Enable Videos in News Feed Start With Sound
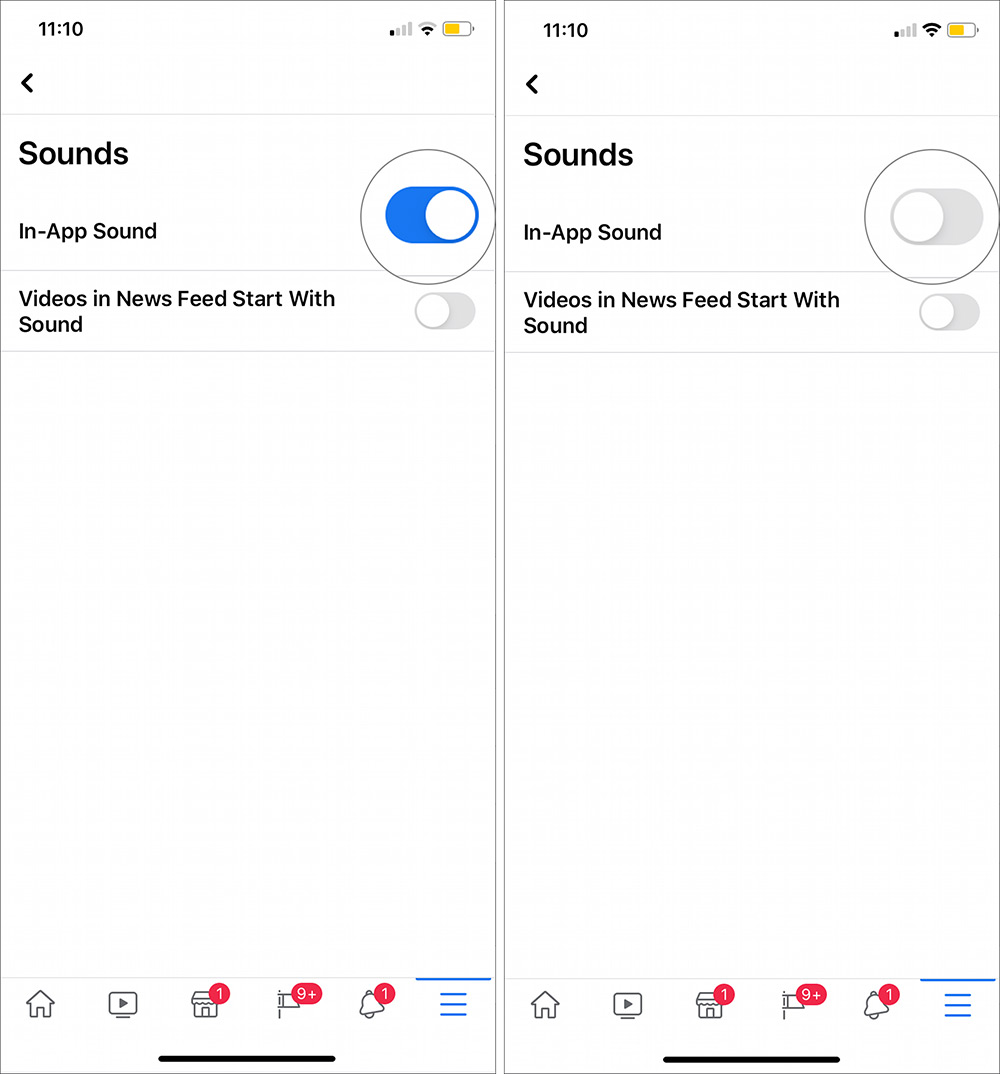The height and width of the screenshot is (1074, 1000). click(x=445, y=312)
